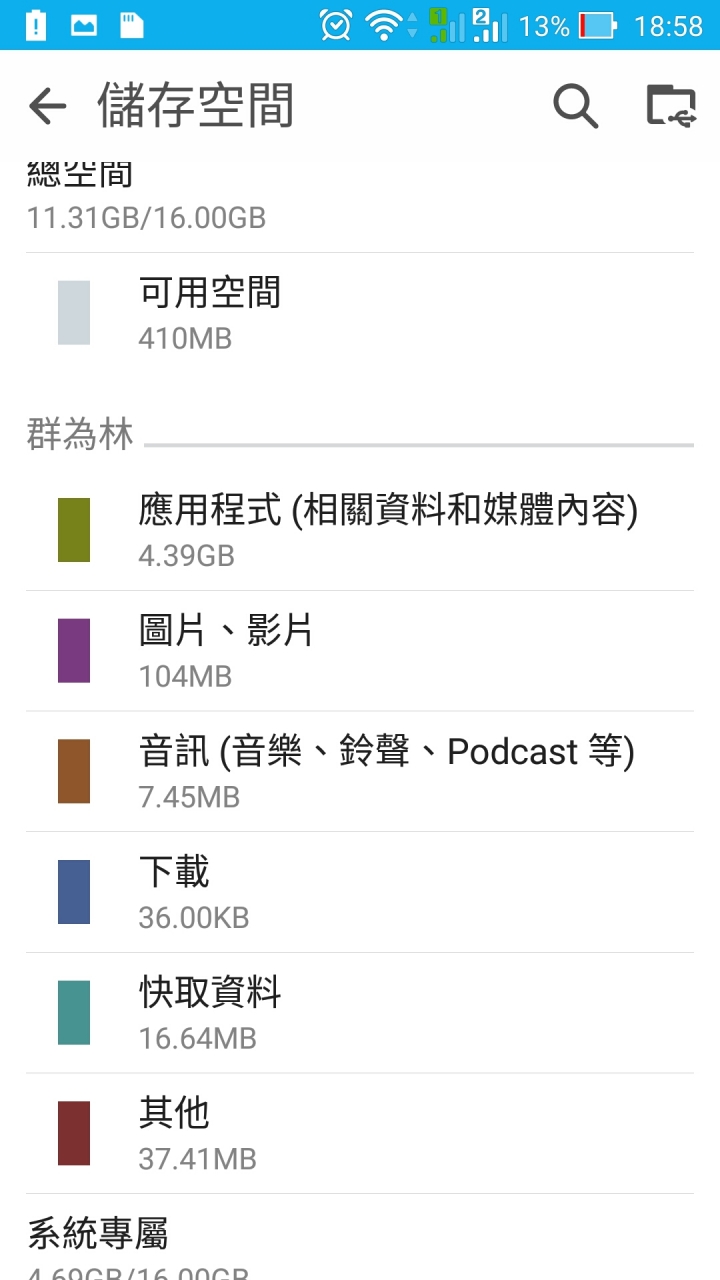Open 應用程式 storage details
Viewport: 720px width, 1280px height.
[x=360, y=530]
